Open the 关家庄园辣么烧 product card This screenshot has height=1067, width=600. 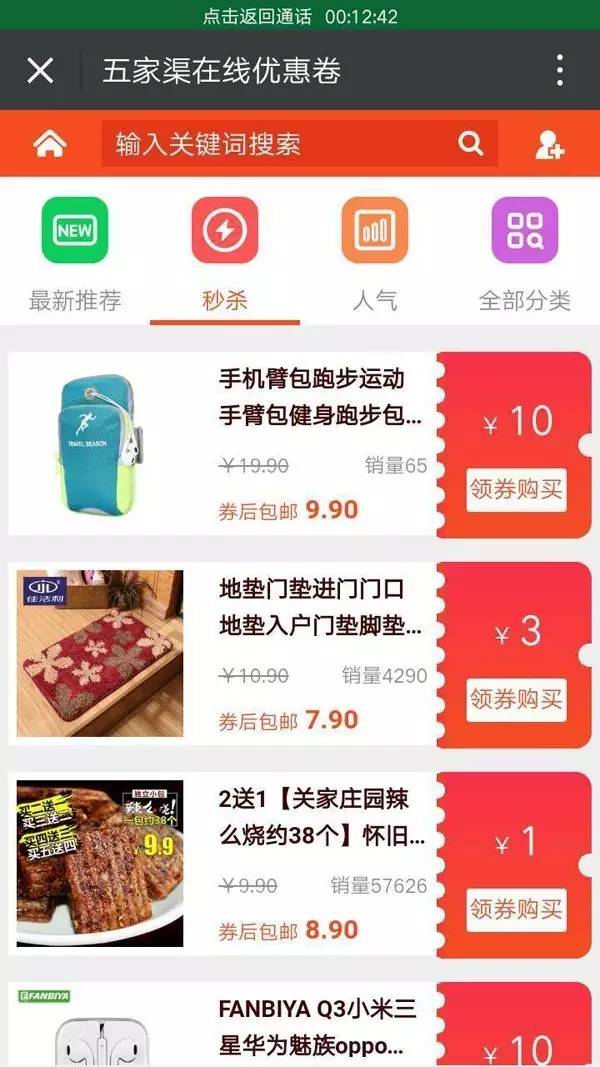(222, 865)
